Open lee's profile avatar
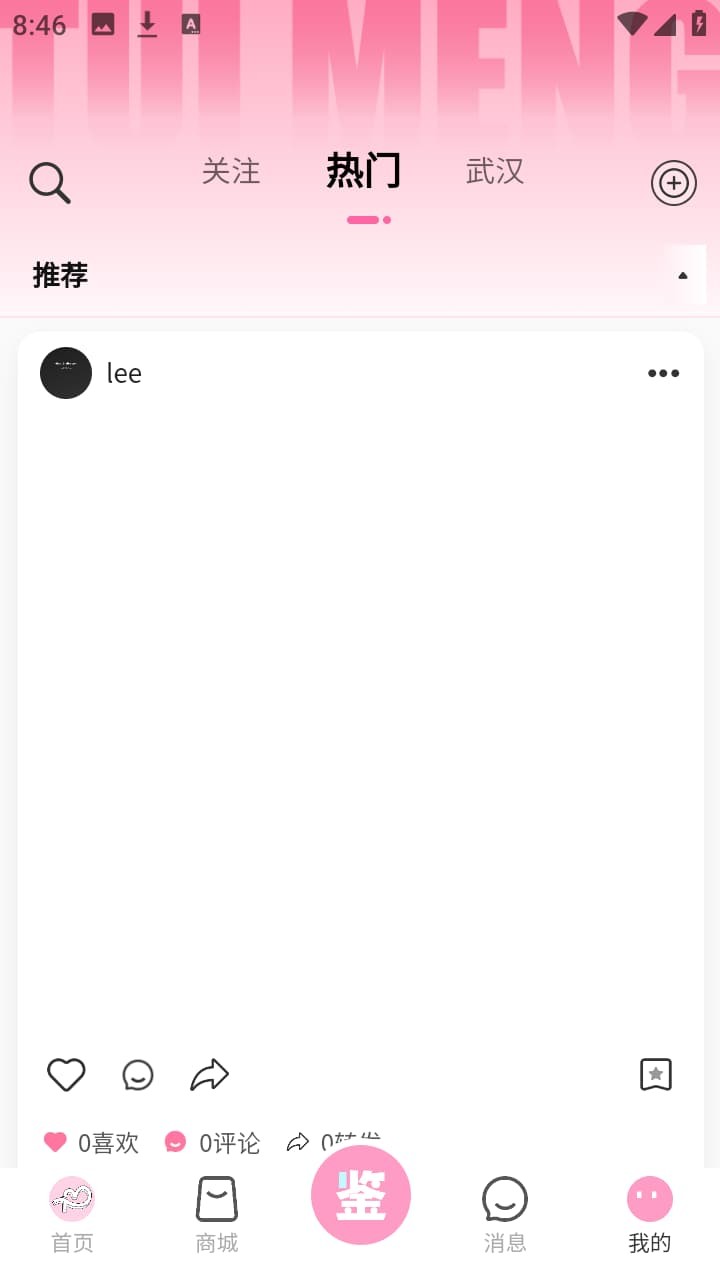Image resolution: width=720 pixels, height=1280 pixels. click(66, 373)
